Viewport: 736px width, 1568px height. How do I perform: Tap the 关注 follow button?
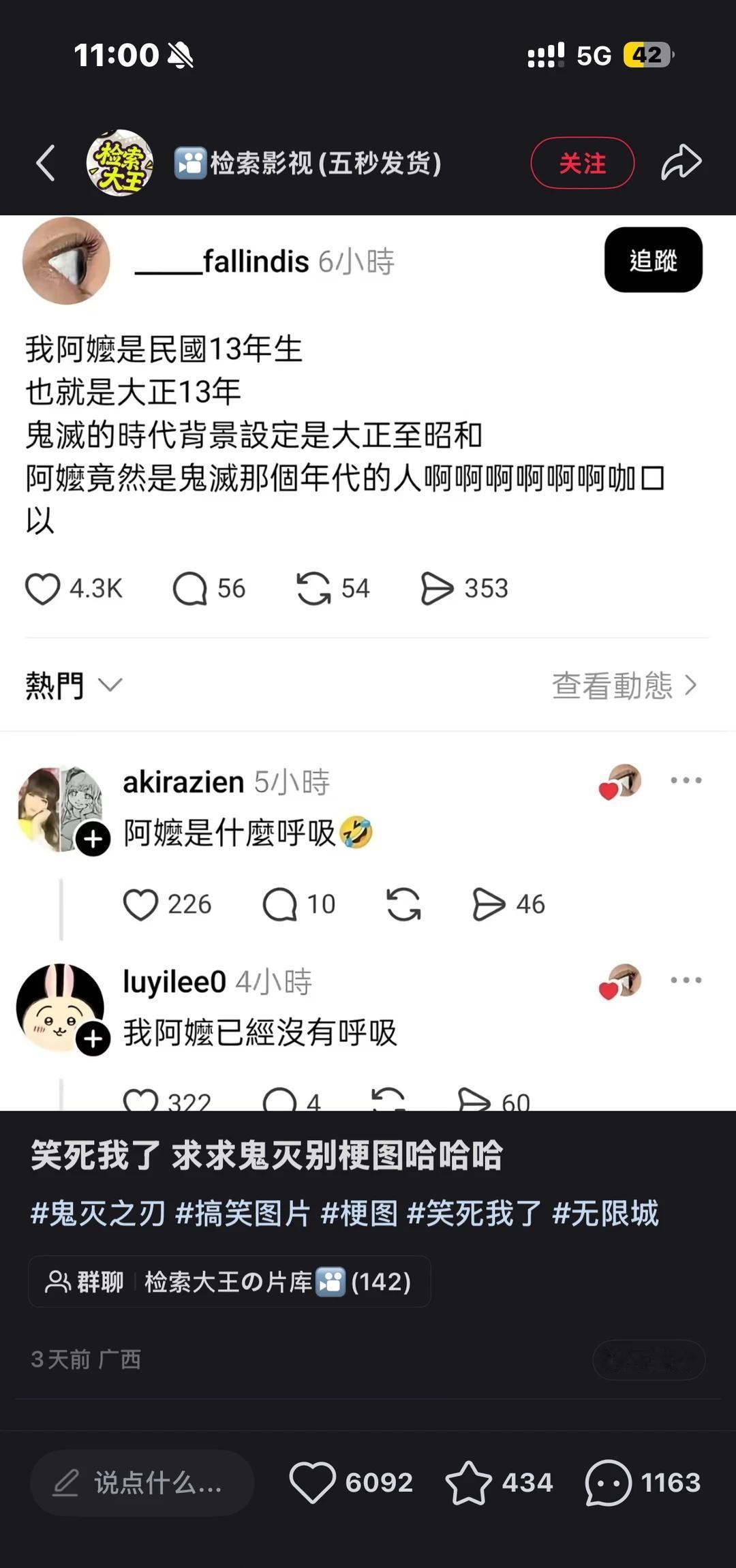tap(582, 164)
